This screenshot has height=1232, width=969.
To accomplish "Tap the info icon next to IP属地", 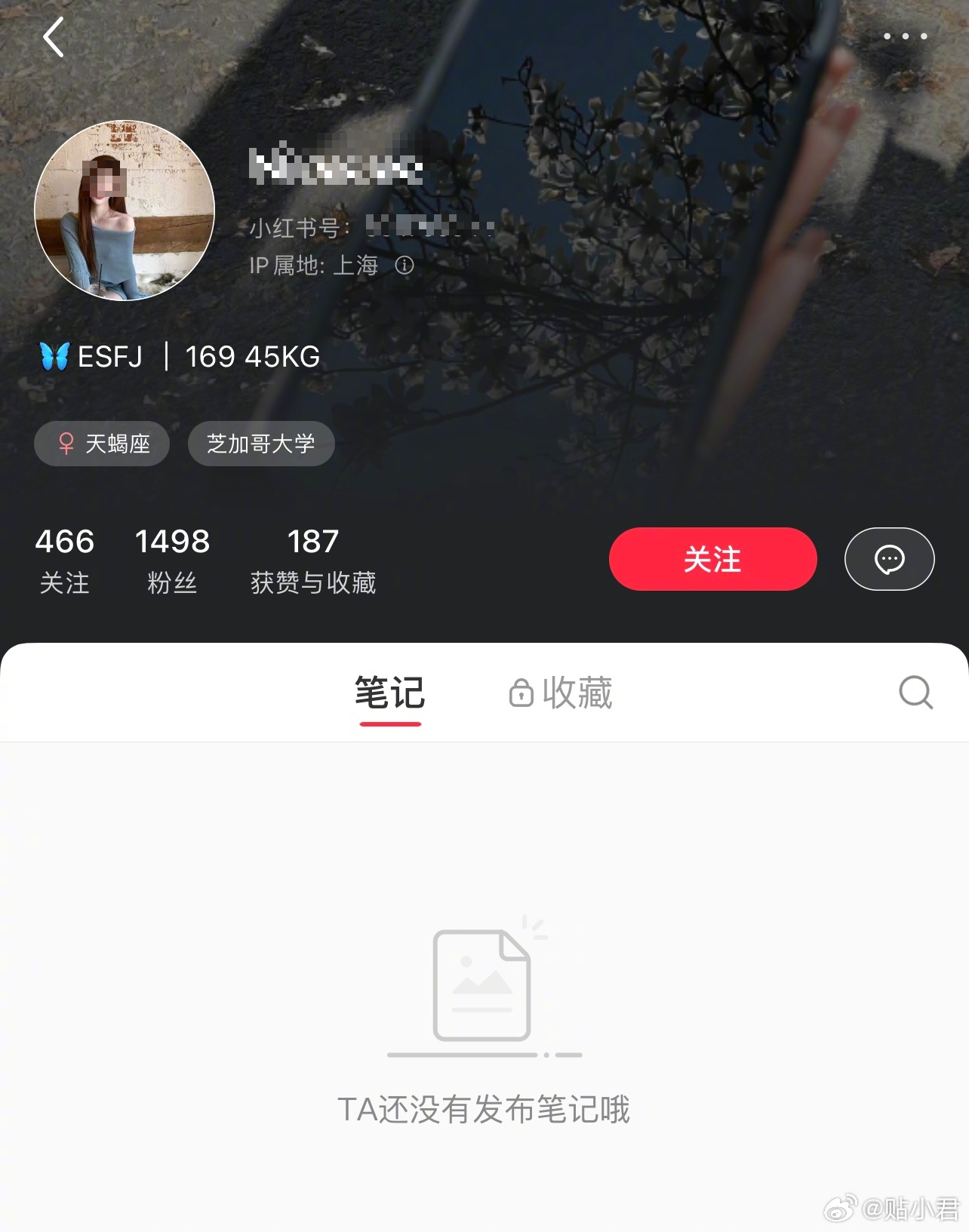I will pos(406,266).
